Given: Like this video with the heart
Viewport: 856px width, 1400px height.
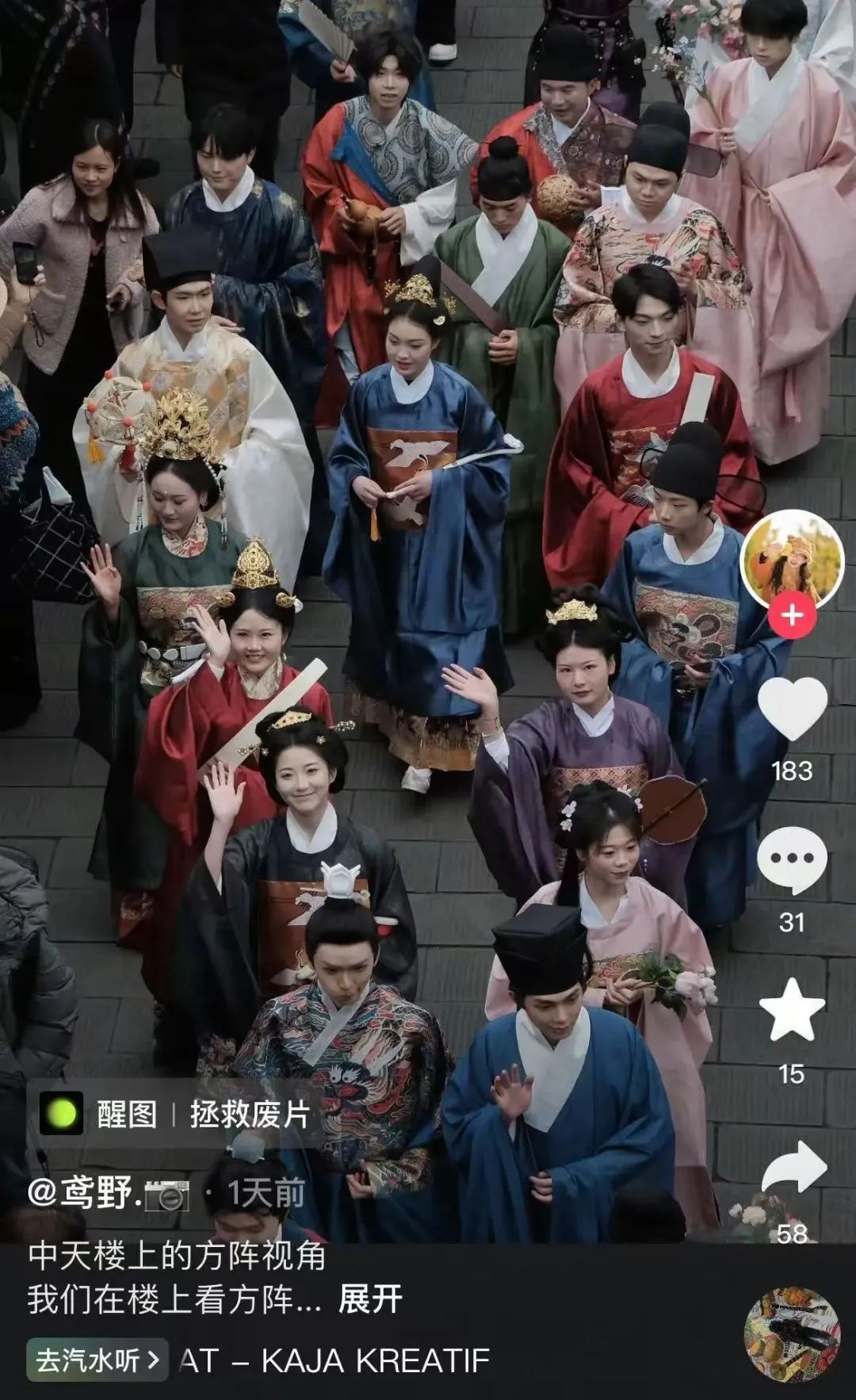Looking at the screenshot, I should [792, 707].
